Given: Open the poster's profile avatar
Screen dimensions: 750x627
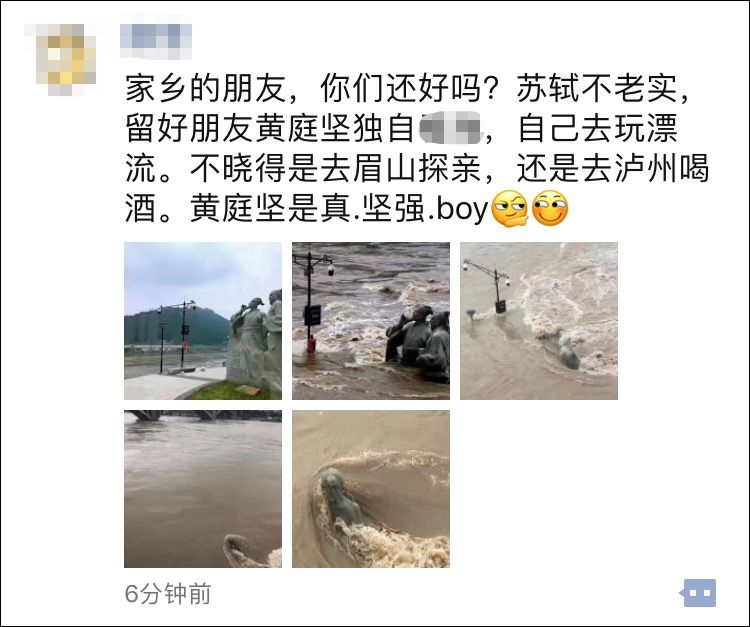Looking at the screenshot, I should click(x=66, y=55).
